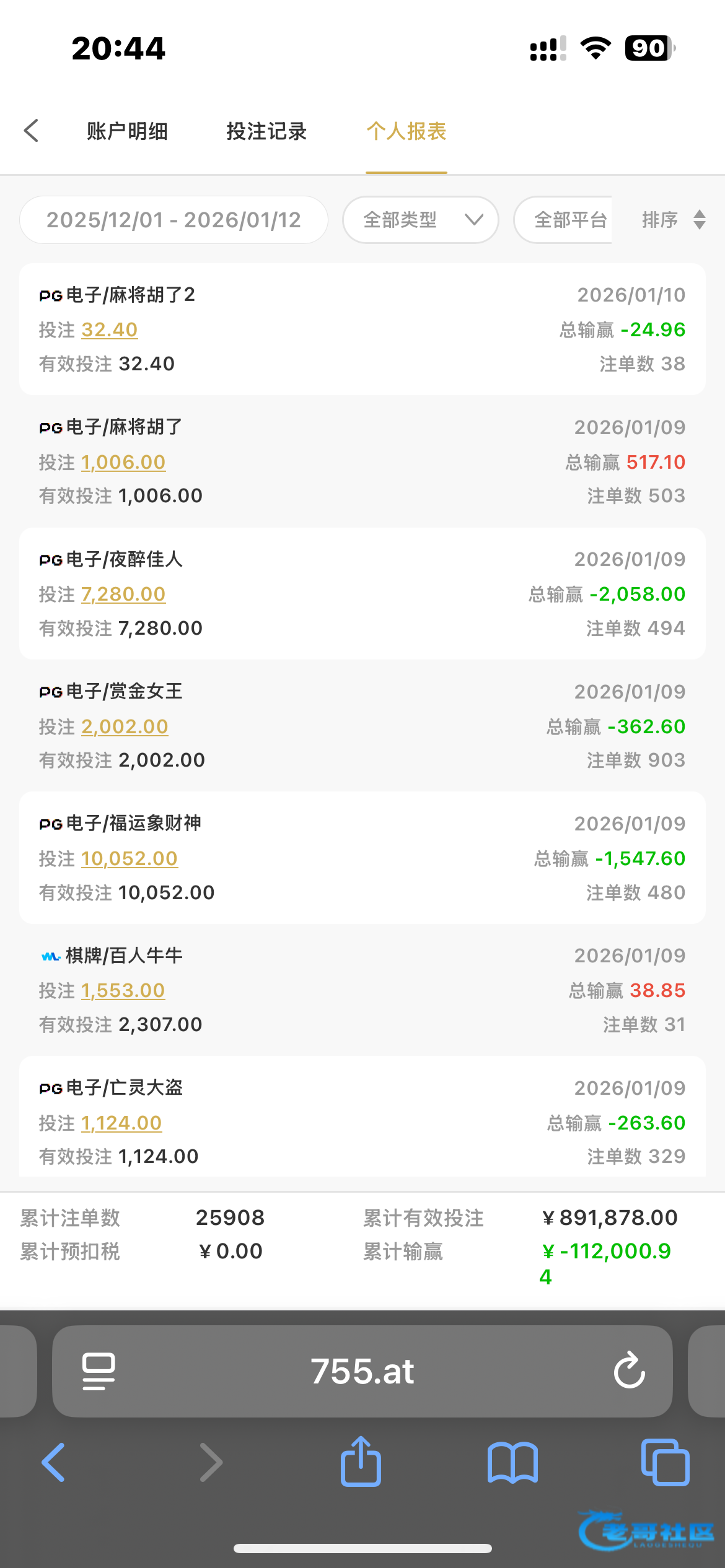Open the 1,553.00 bet link for 百人牛牛

coord(123,990)
